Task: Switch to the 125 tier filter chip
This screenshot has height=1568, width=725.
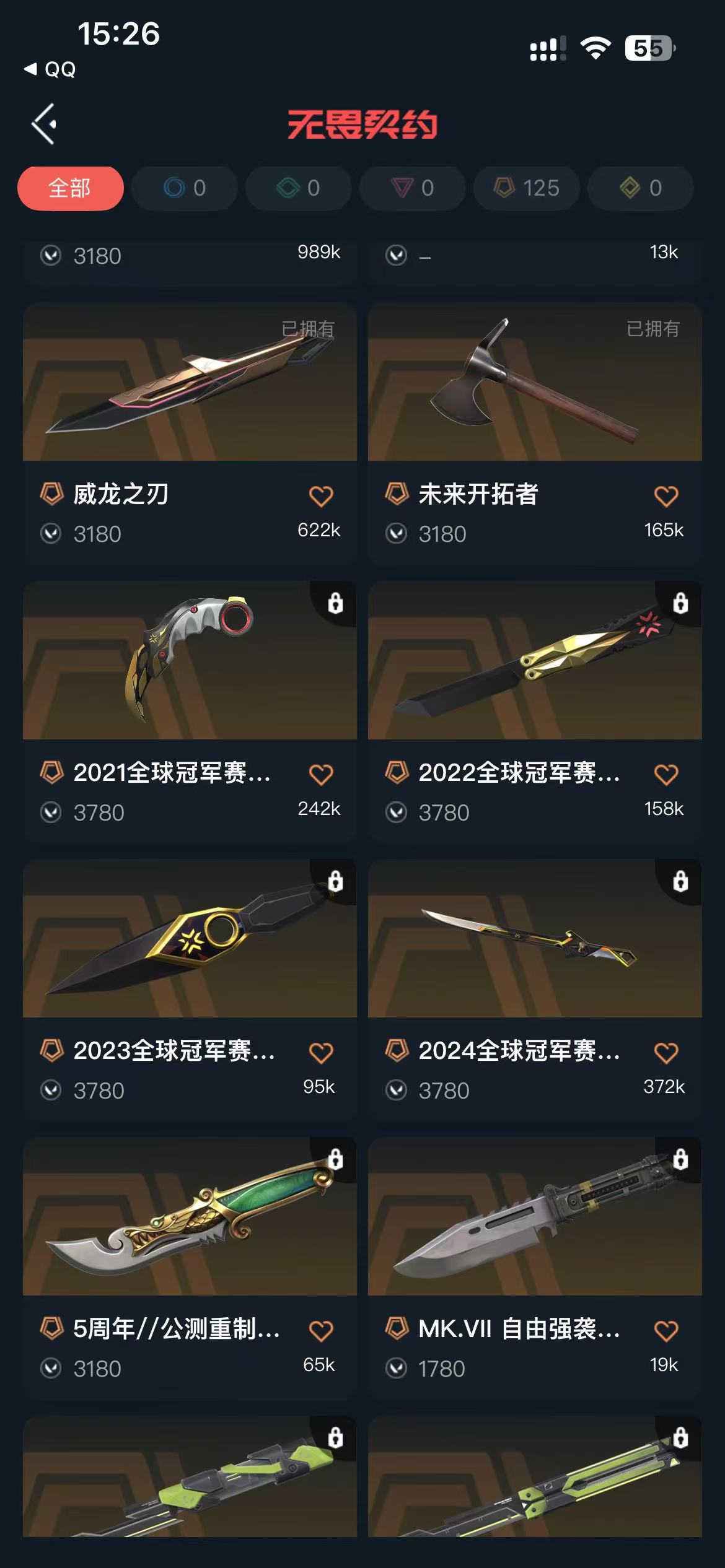Action: 527,188
